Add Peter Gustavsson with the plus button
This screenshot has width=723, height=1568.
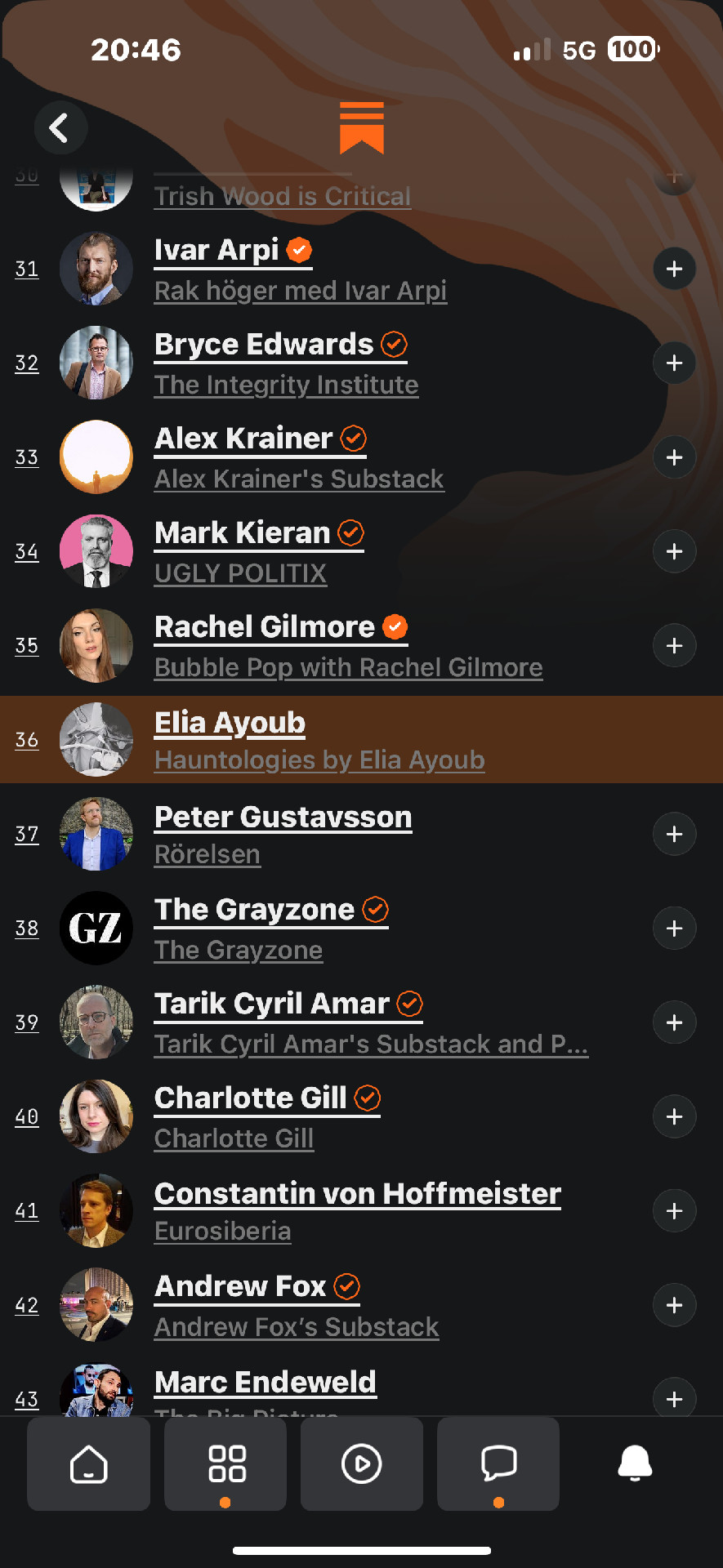point(674,834)
